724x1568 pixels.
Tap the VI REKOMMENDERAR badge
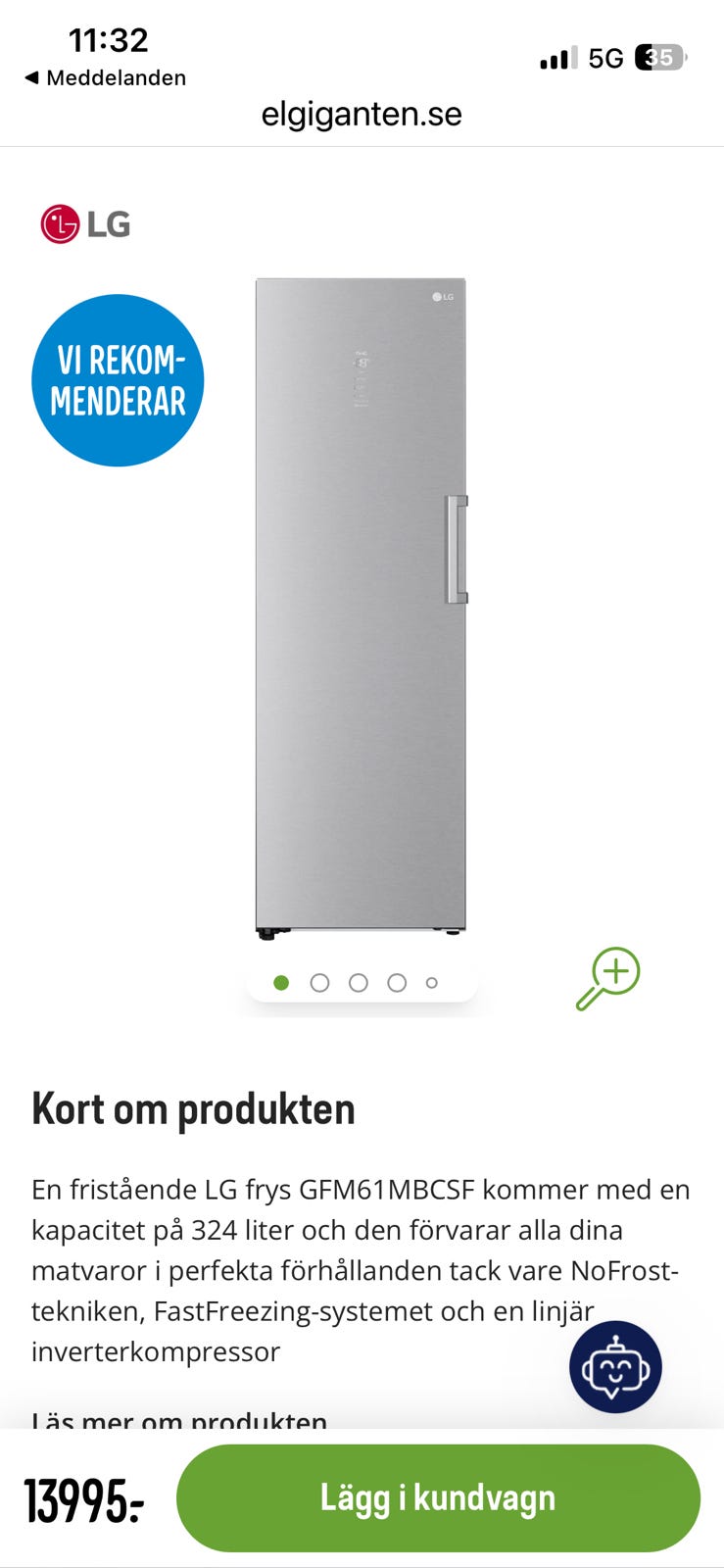coord(120,381)
